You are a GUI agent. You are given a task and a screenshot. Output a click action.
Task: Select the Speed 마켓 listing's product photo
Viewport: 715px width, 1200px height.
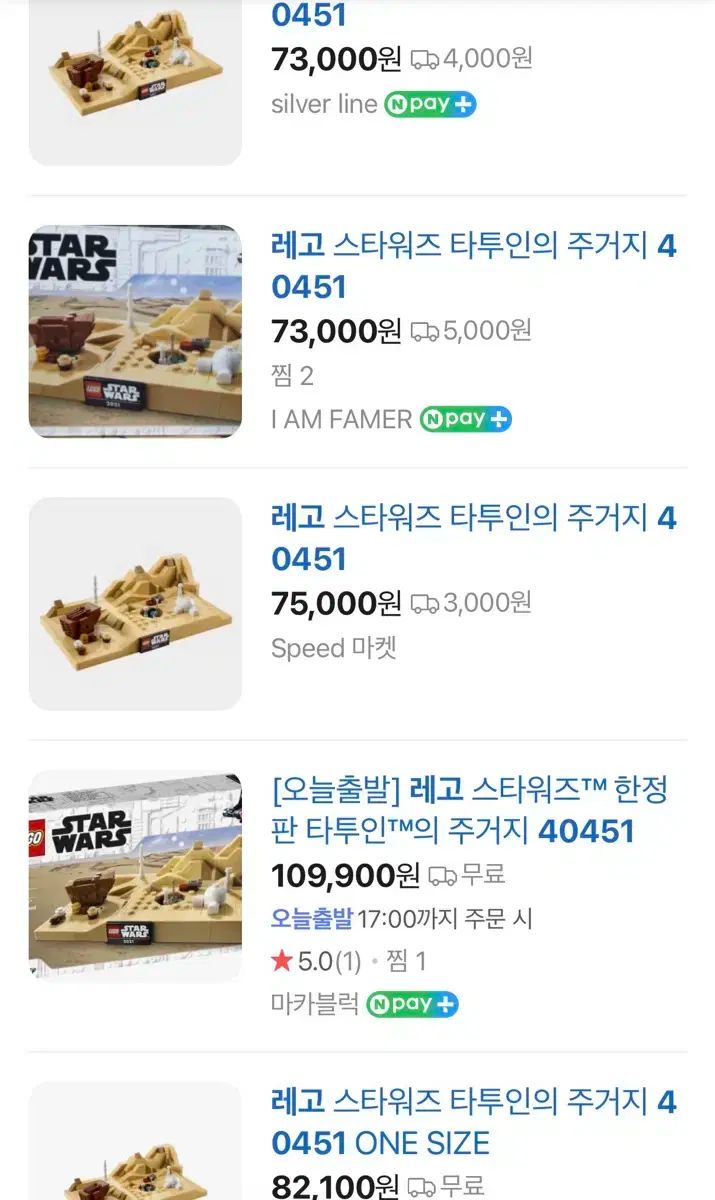[135, 603]
